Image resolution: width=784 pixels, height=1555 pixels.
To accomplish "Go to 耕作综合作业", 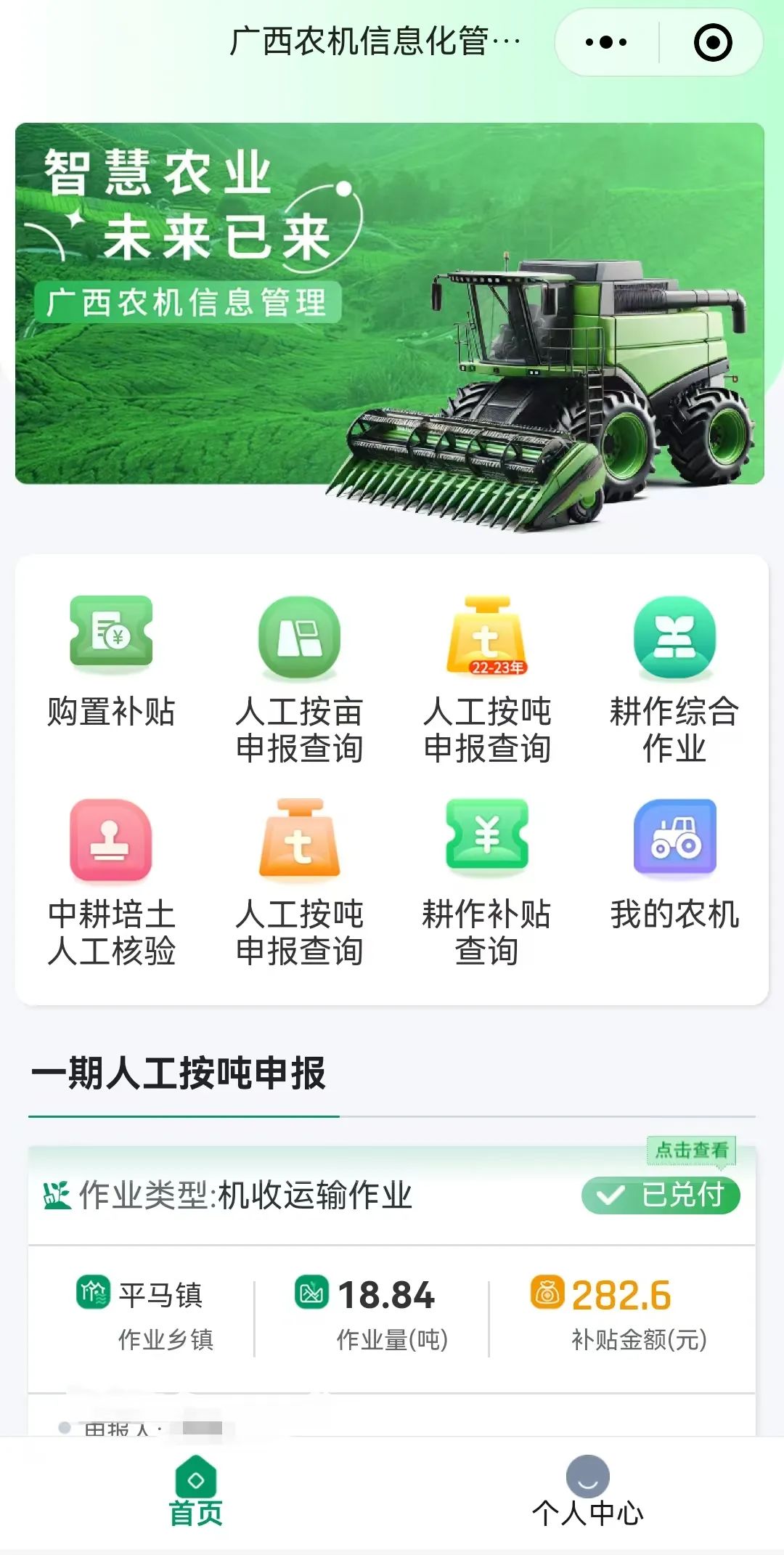I will 674,679.
